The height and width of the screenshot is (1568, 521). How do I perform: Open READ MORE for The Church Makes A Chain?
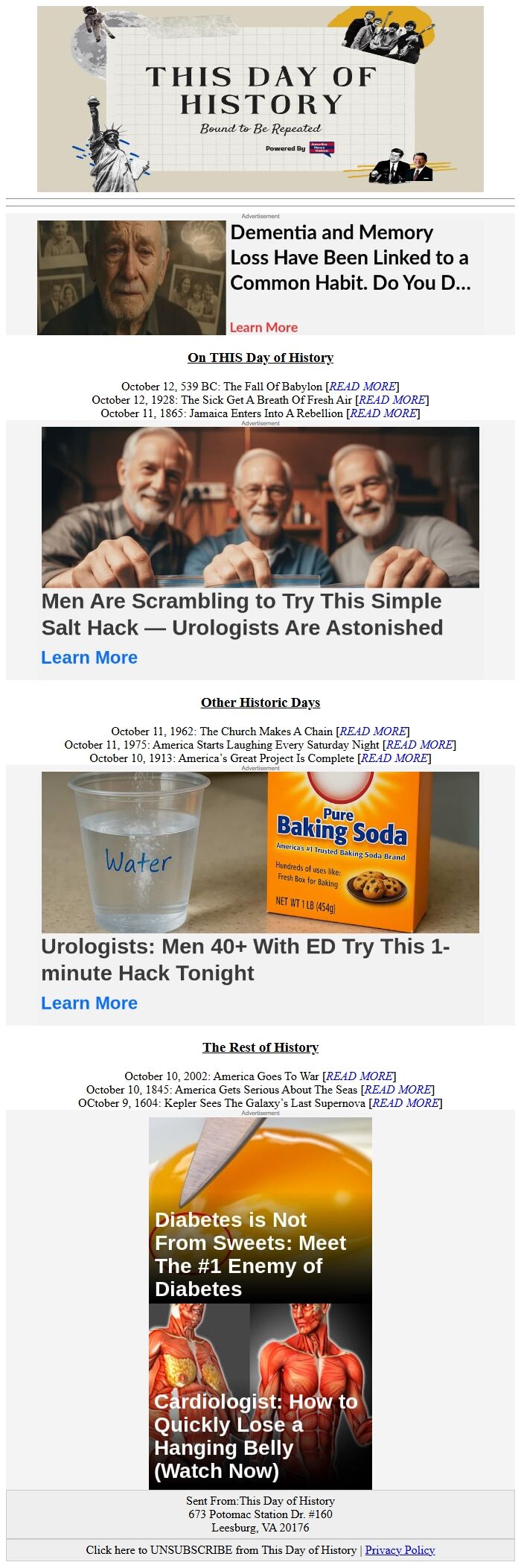373,731
